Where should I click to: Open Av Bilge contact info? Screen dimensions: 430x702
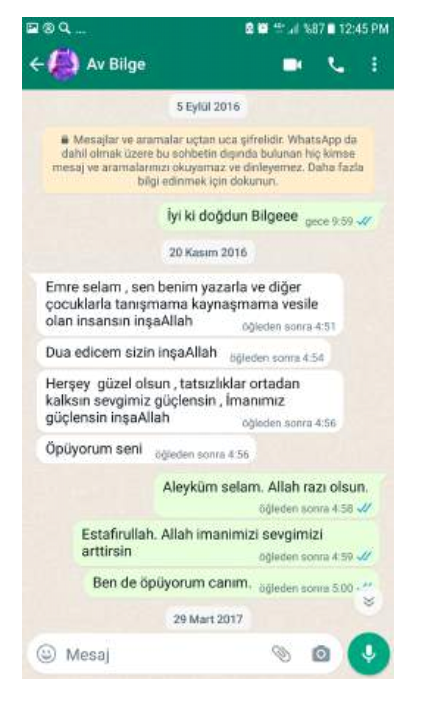(116, 64)
